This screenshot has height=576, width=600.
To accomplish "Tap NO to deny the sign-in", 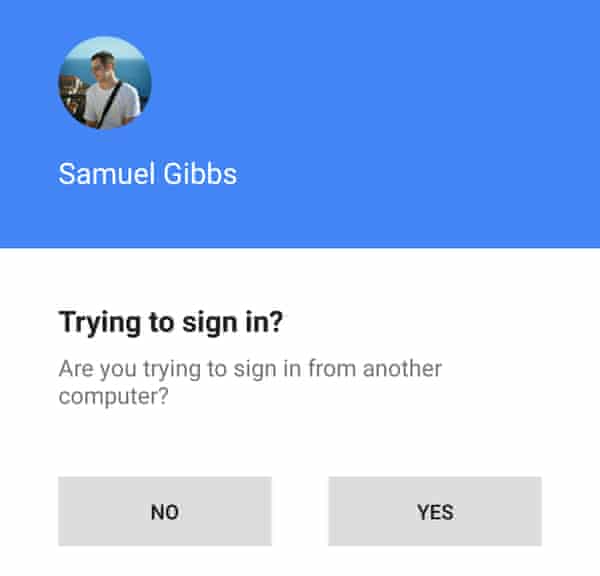I will [x=164, y=511].
